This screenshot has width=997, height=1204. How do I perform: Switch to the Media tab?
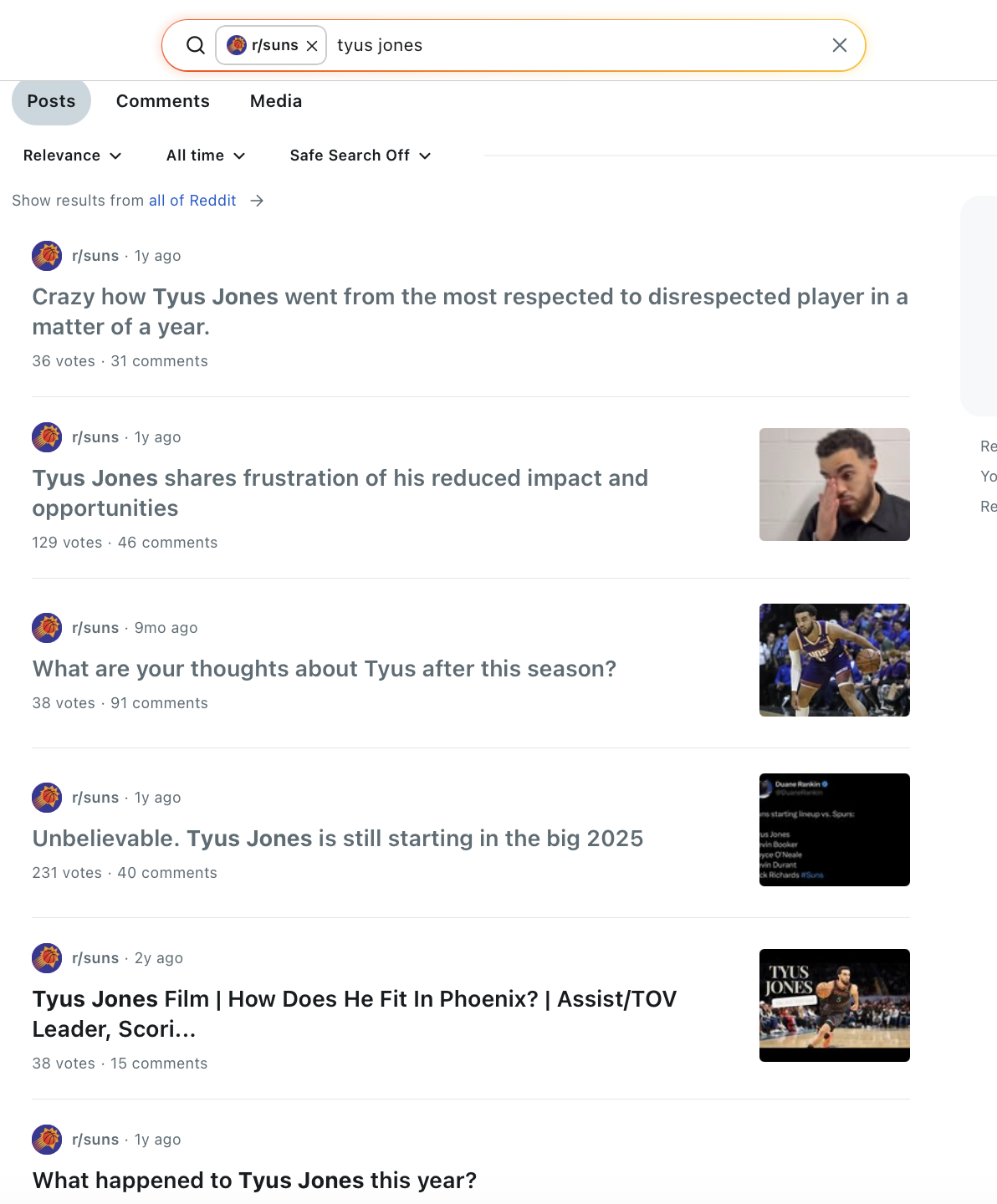click(276, 101)
